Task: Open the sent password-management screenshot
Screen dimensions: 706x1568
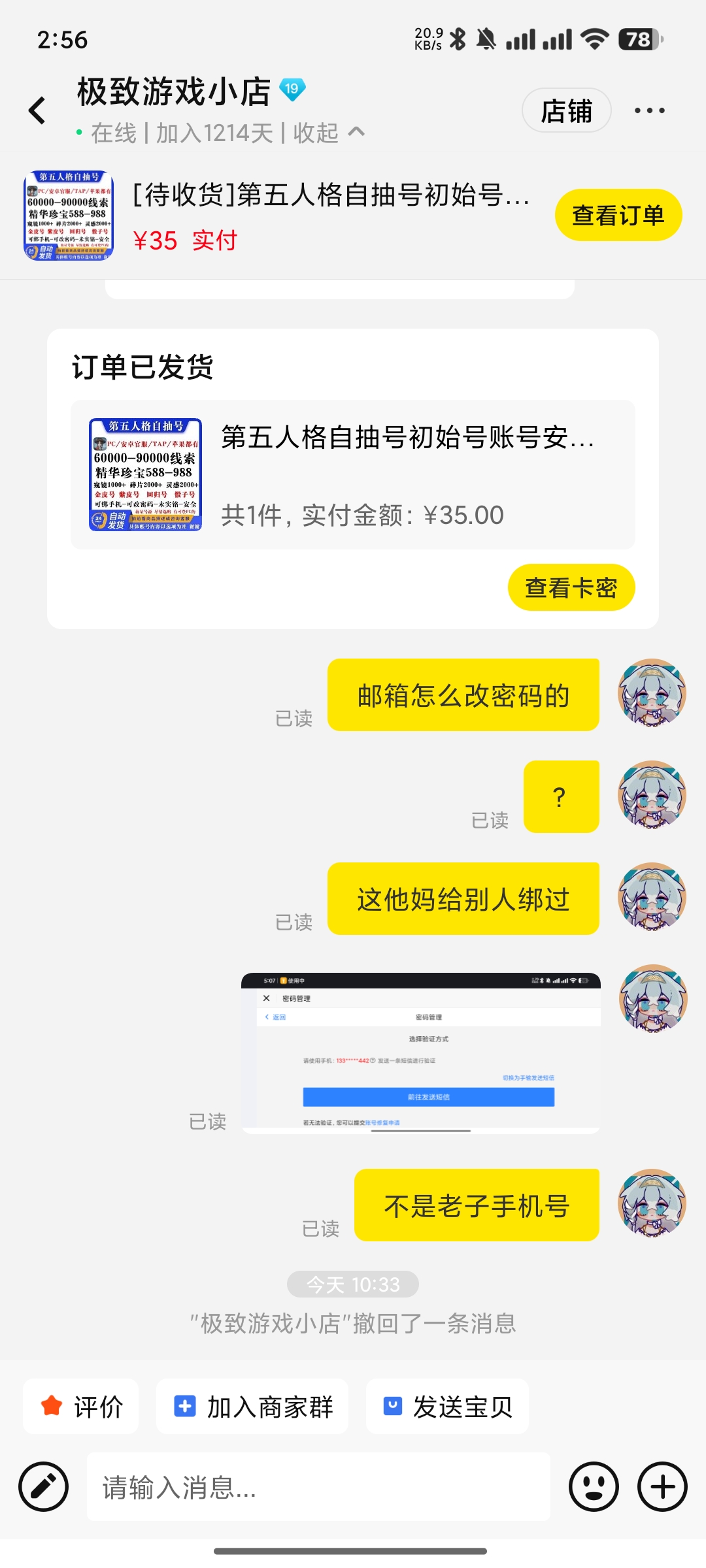Action: tap(420, 1053)
